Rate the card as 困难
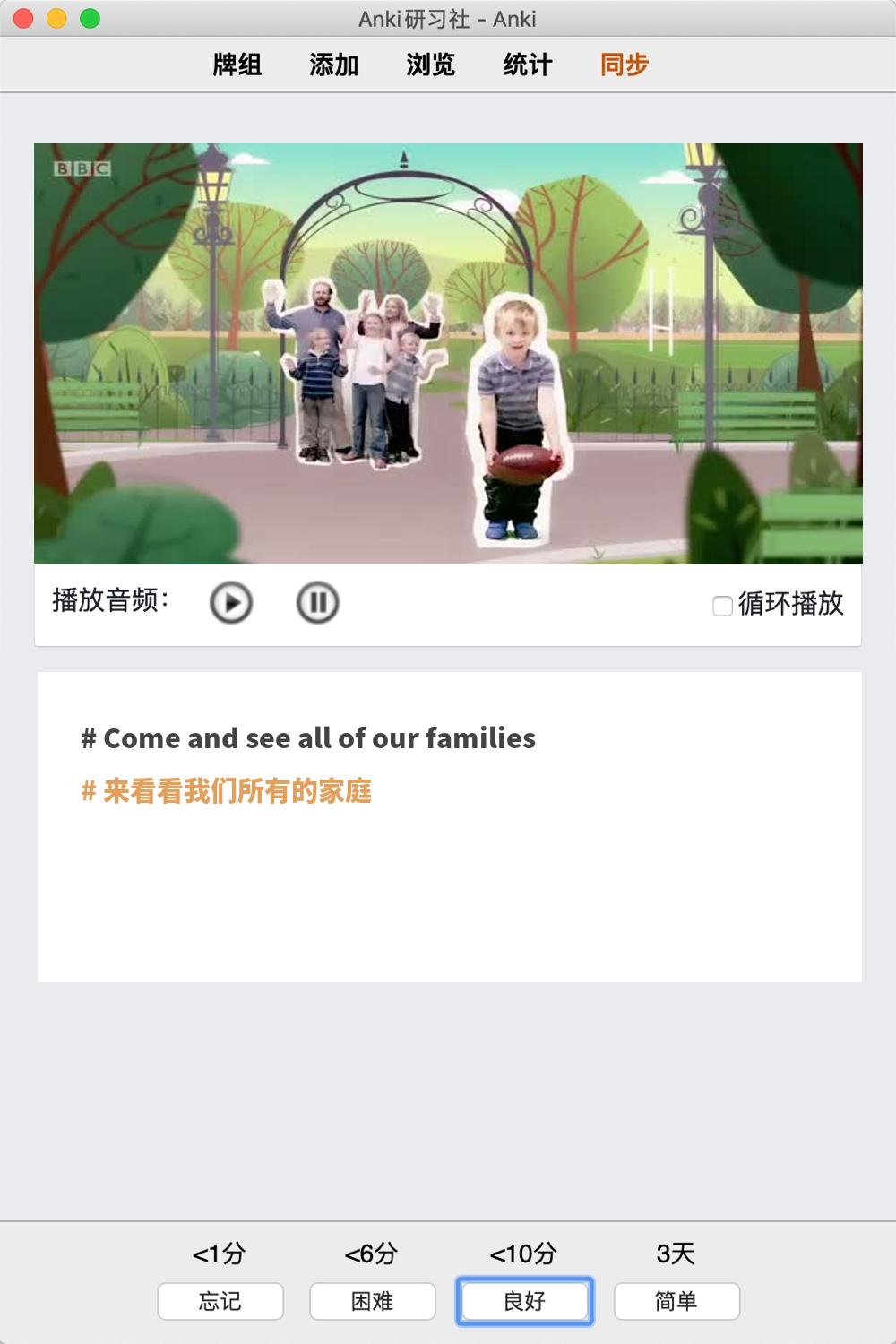 pyautogui.click(x=373, y=1301)
